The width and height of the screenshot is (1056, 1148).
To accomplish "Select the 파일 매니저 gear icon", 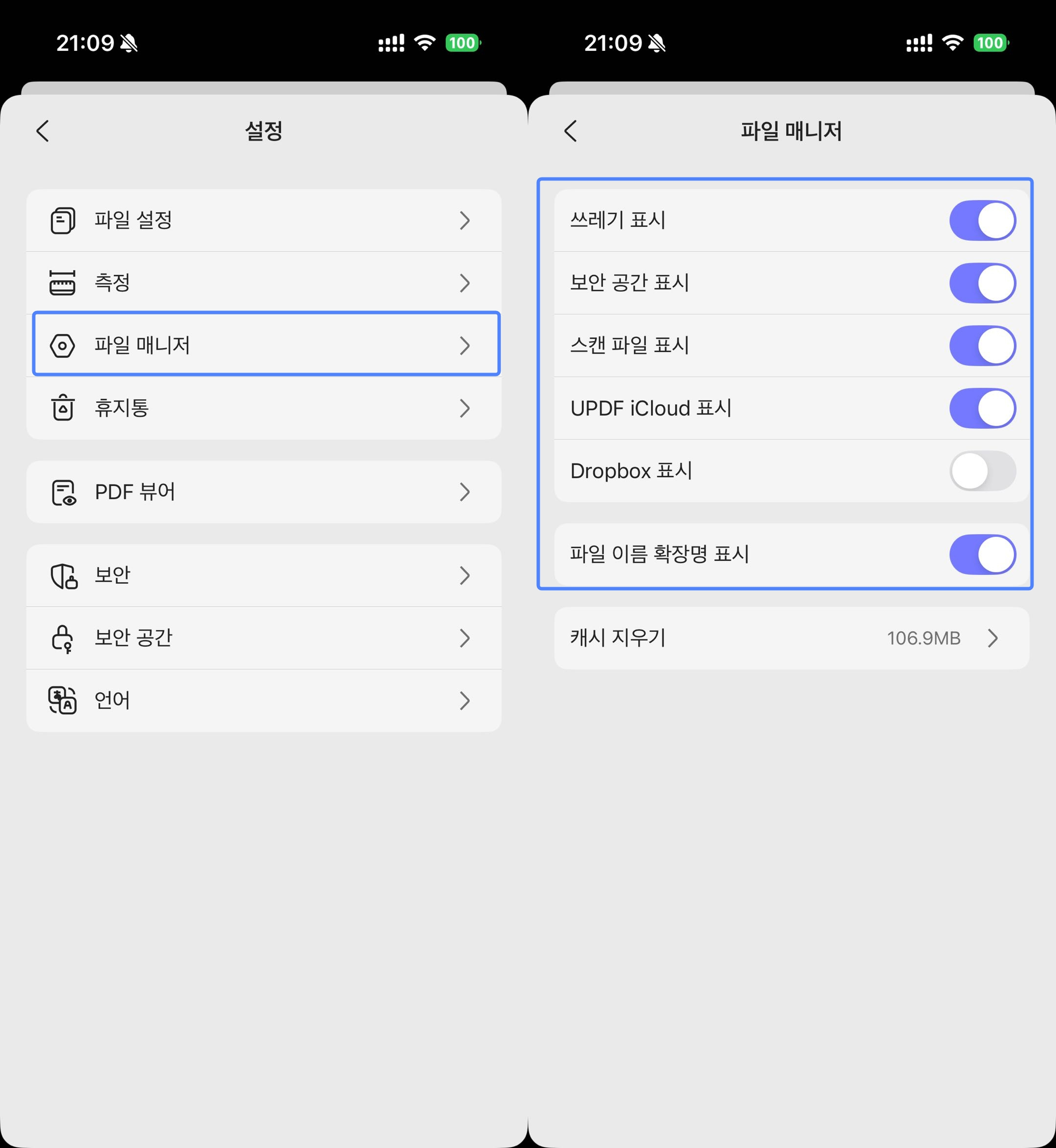I will pyautogui.click(x=63, y=345).
